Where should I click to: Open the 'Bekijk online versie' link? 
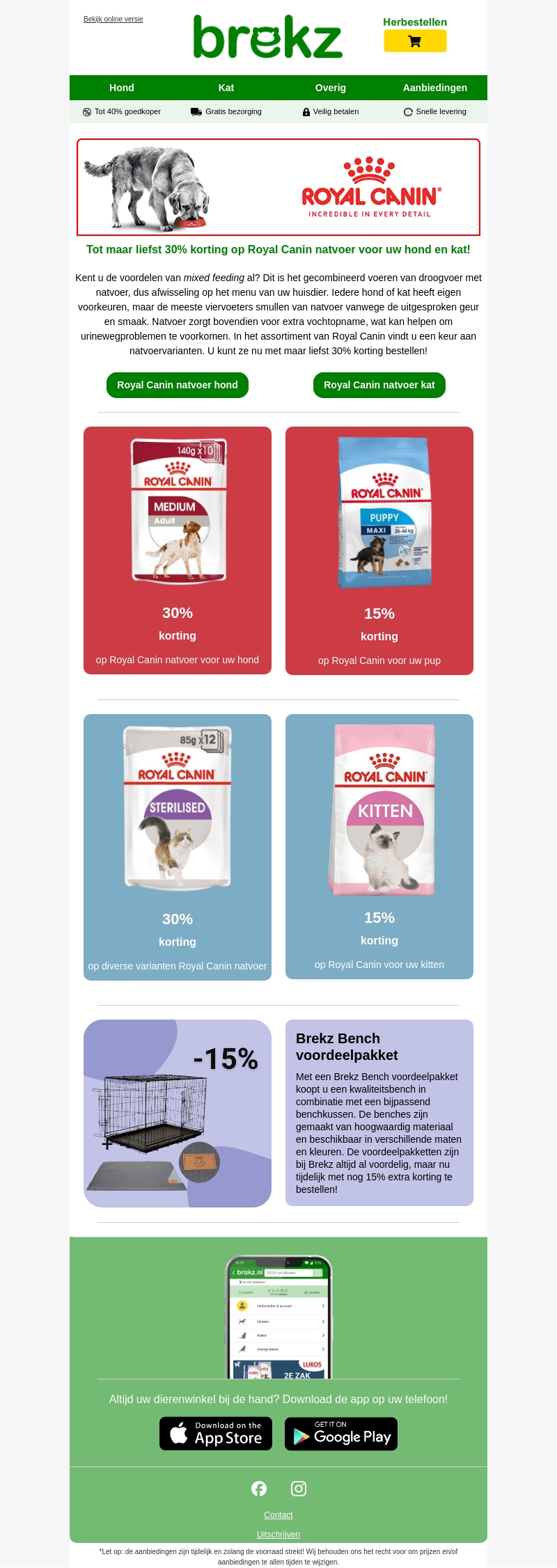[x=113, y=19]
